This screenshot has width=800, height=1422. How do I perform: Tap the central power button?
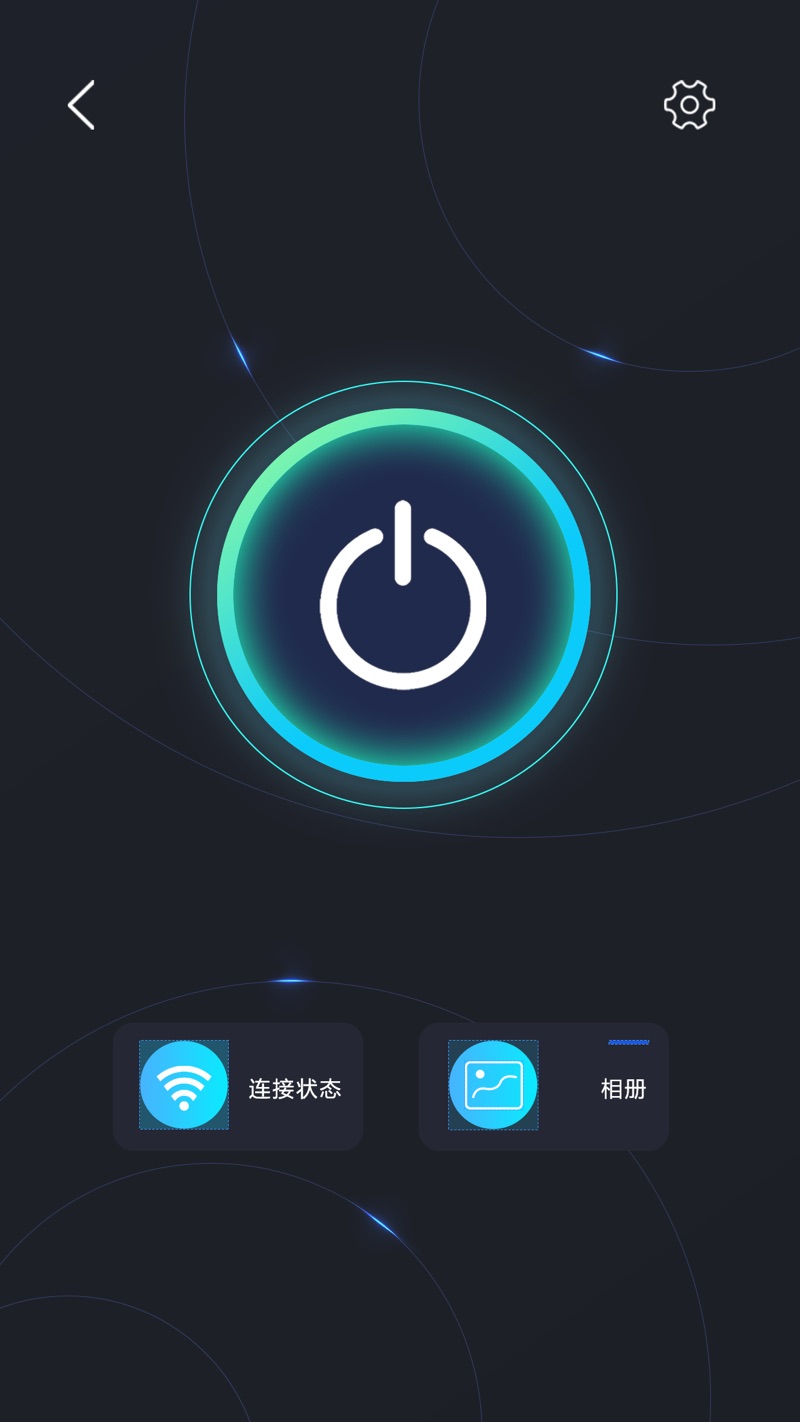(403, 595)
